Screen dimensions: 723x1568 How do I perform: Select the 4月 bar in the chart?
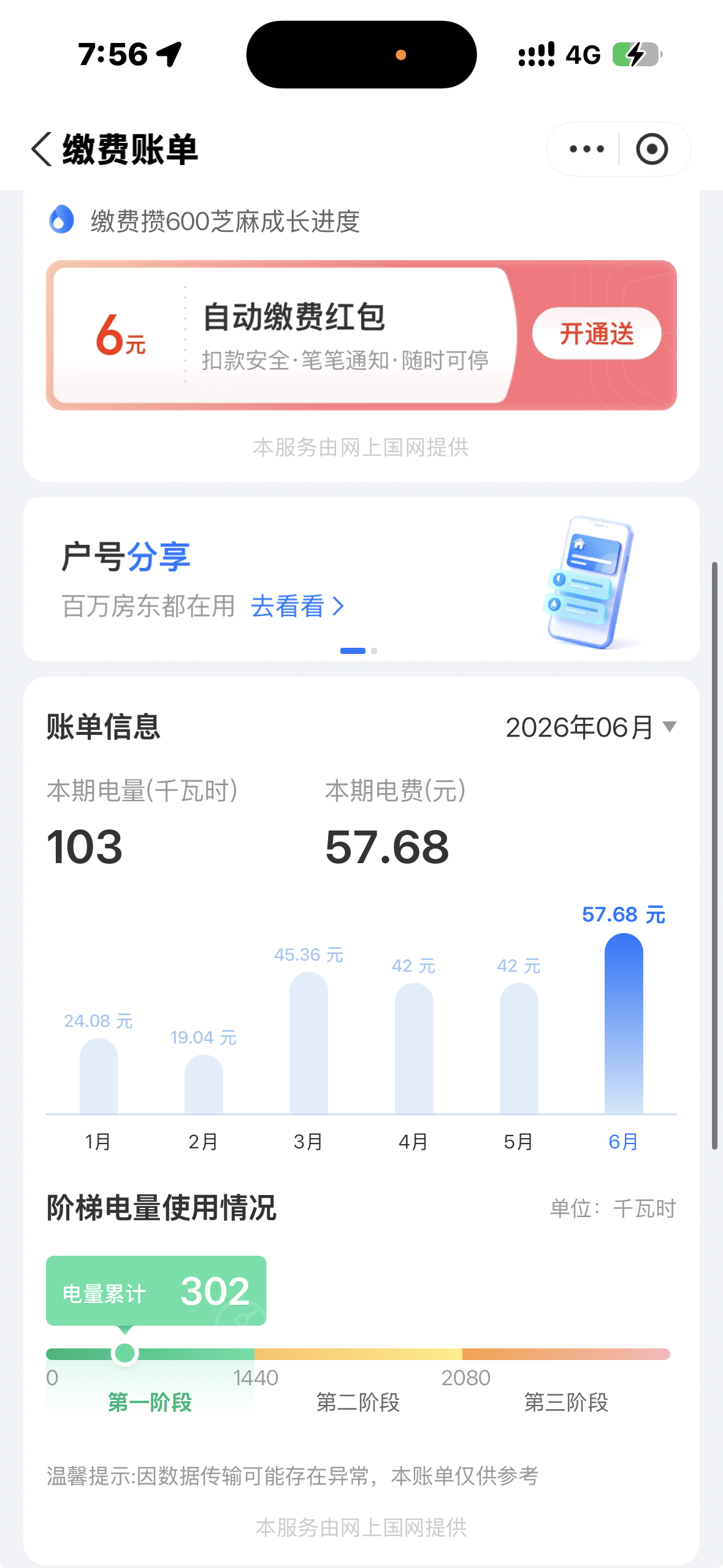(x=414, y=1048)
